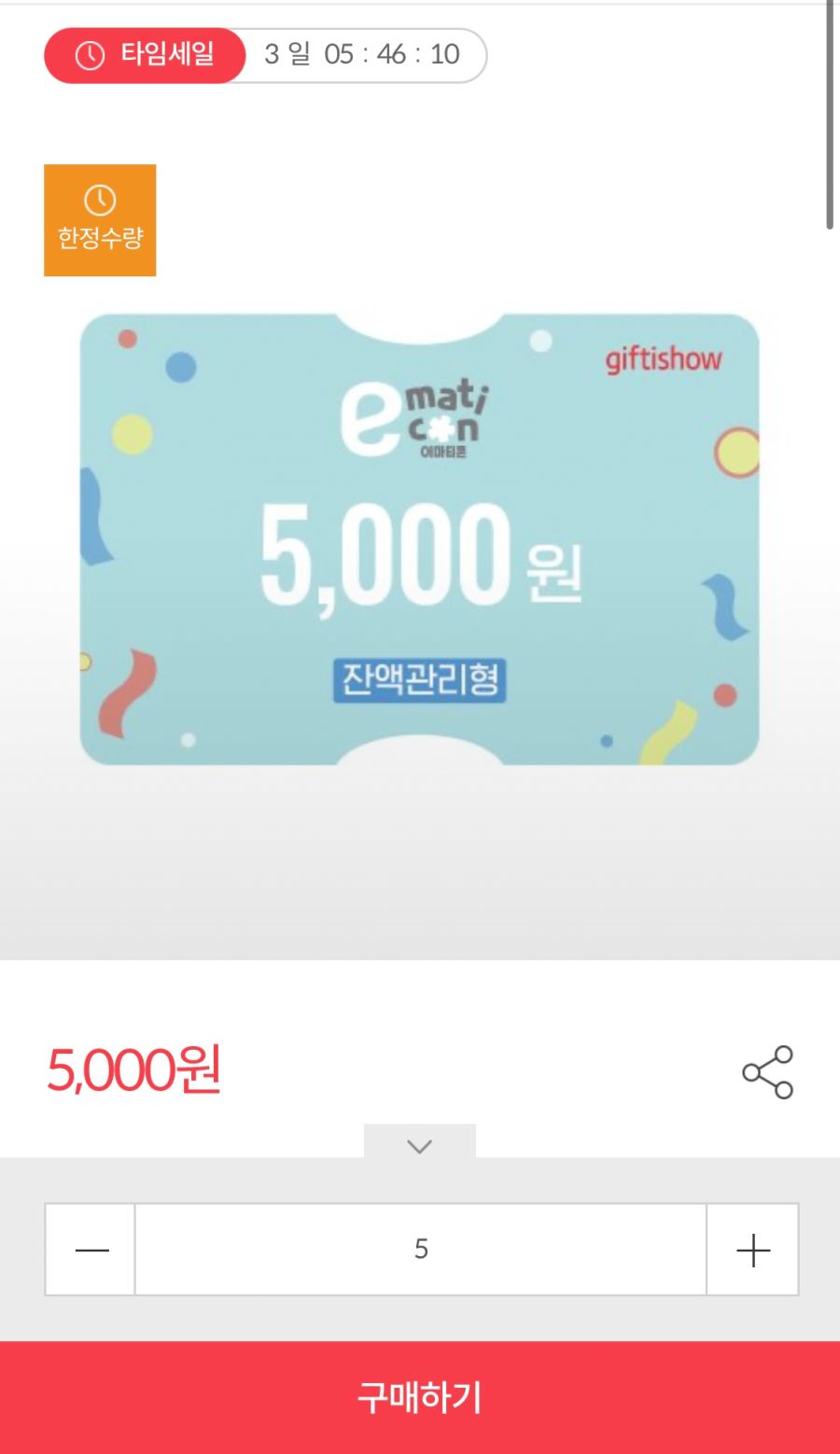Click the clock icon on the 한정수량 badge

[x=100, y=198]
